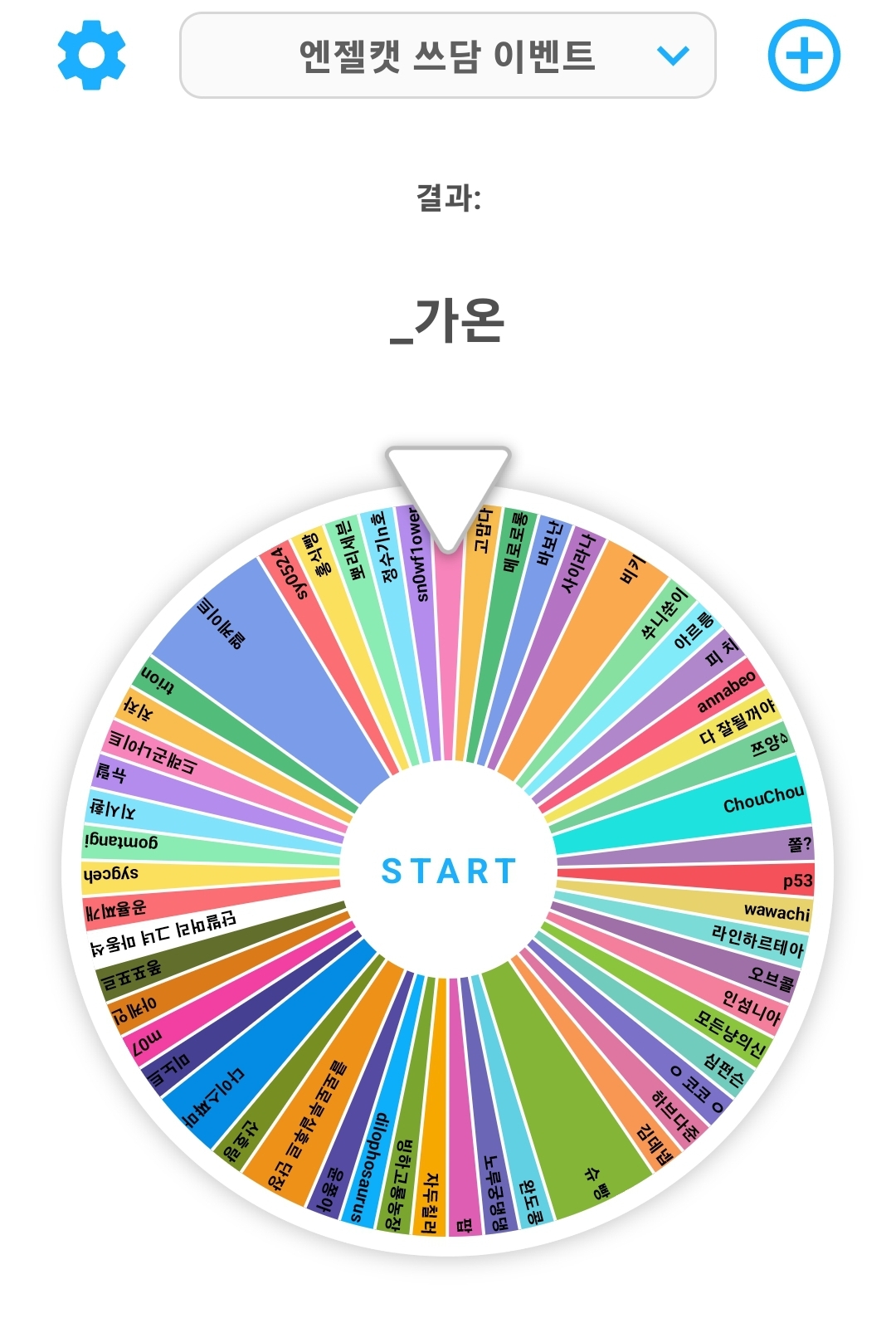Open the settings gear
The width and height of the screenshot is (896, 1328).
pos(91,56)
